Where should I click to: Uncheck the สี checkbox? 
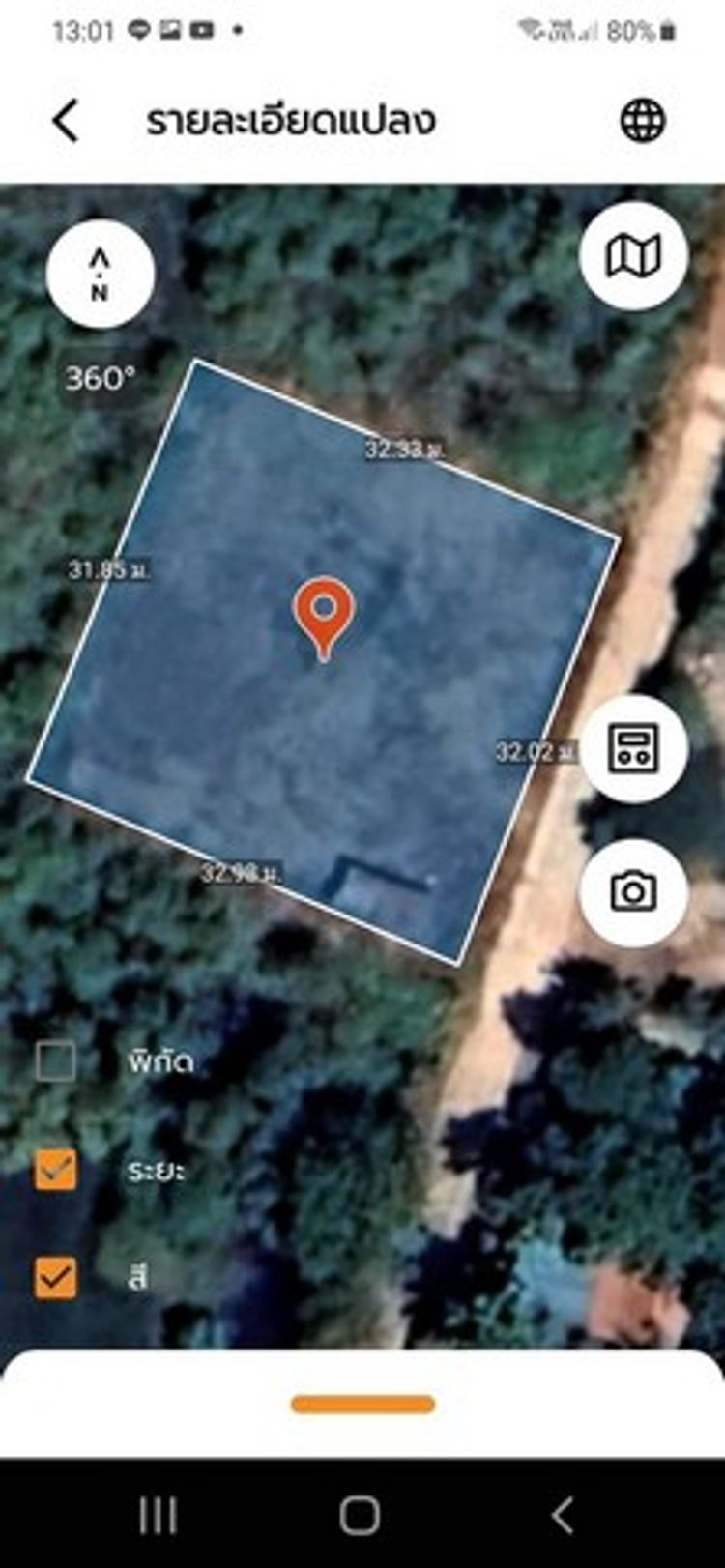pyautogui.click(x=56, y=1277)
